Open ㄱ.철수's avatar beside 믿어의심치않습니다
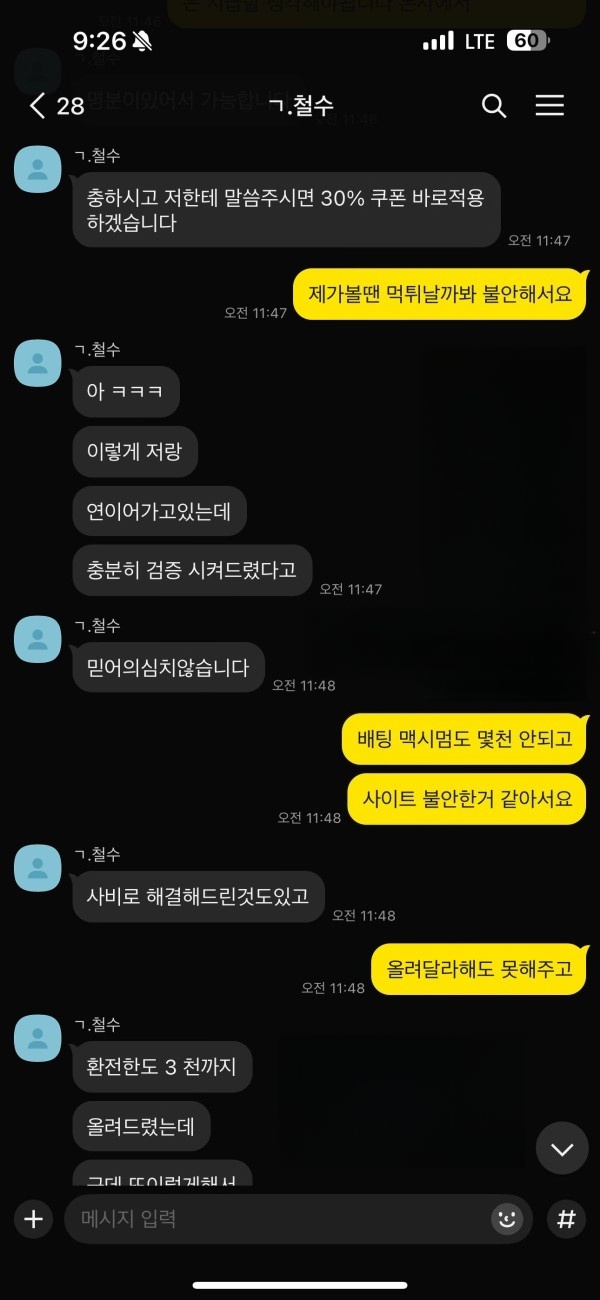The width and height of the screenshot is (600, 1300). coord(38,639)
